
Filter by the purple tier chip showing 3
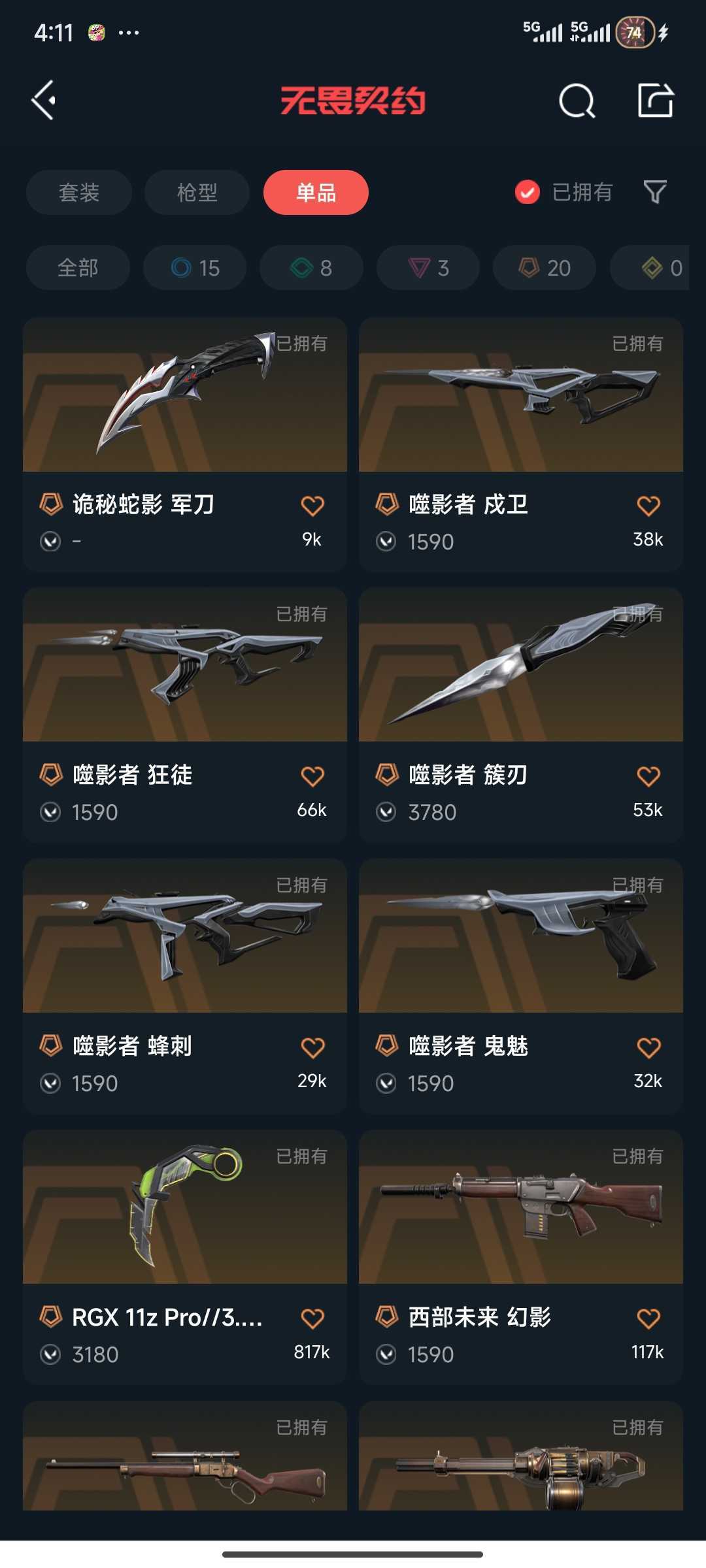coord(428,268)
